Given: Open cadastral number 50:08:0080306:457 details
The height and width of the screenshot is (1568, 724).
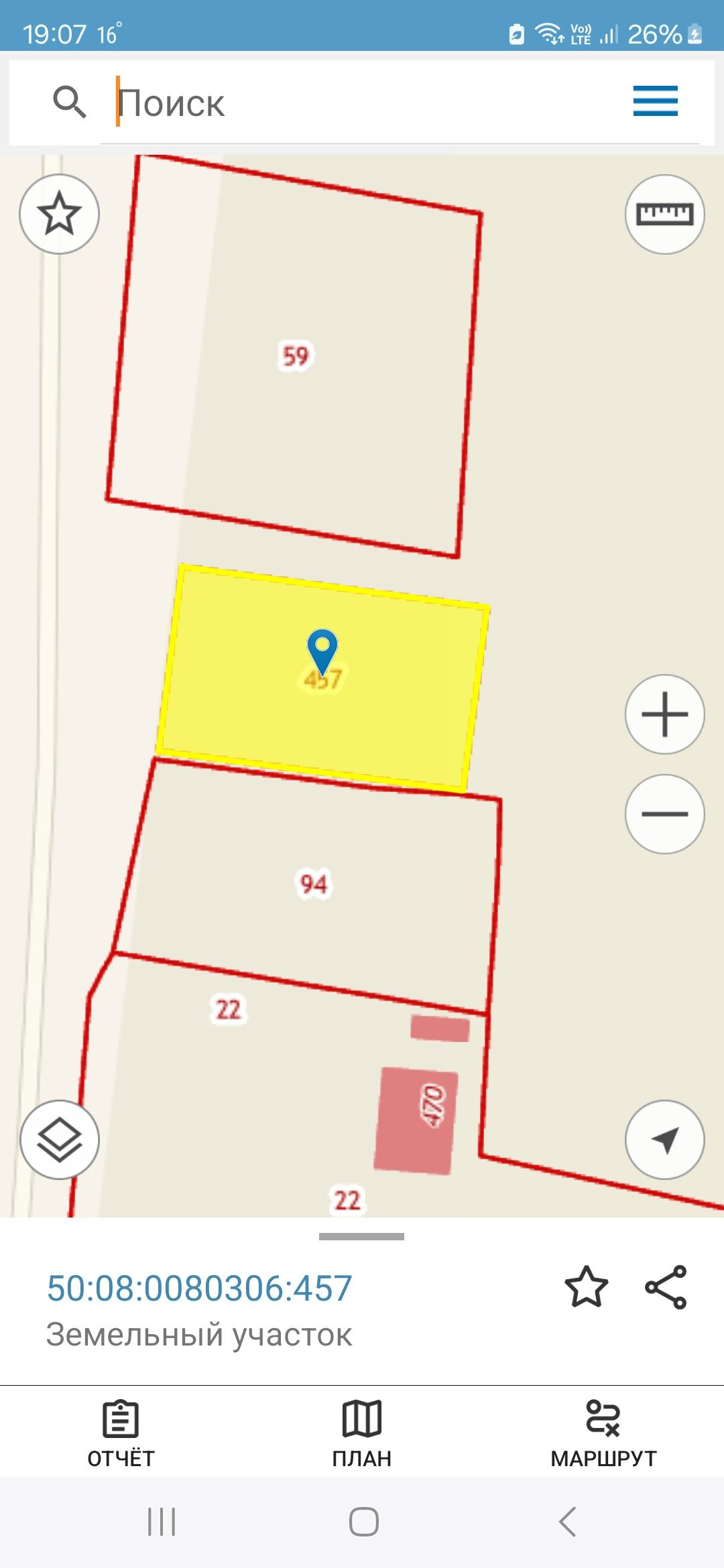Looking at the screenshot, I should 200,1288.
